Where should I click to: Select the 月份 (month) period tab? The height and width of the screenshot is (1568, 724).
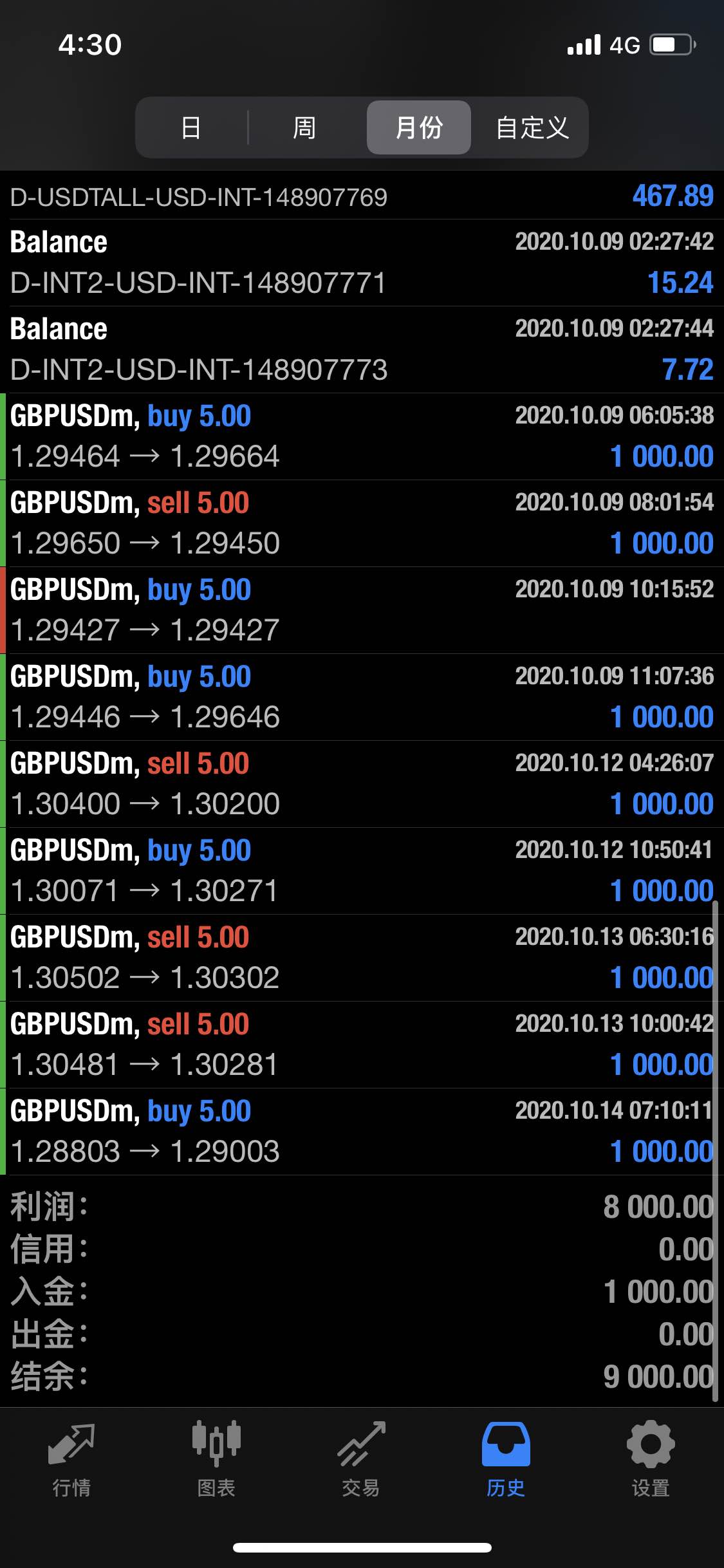pyautogui.click(x=419, y=127)
